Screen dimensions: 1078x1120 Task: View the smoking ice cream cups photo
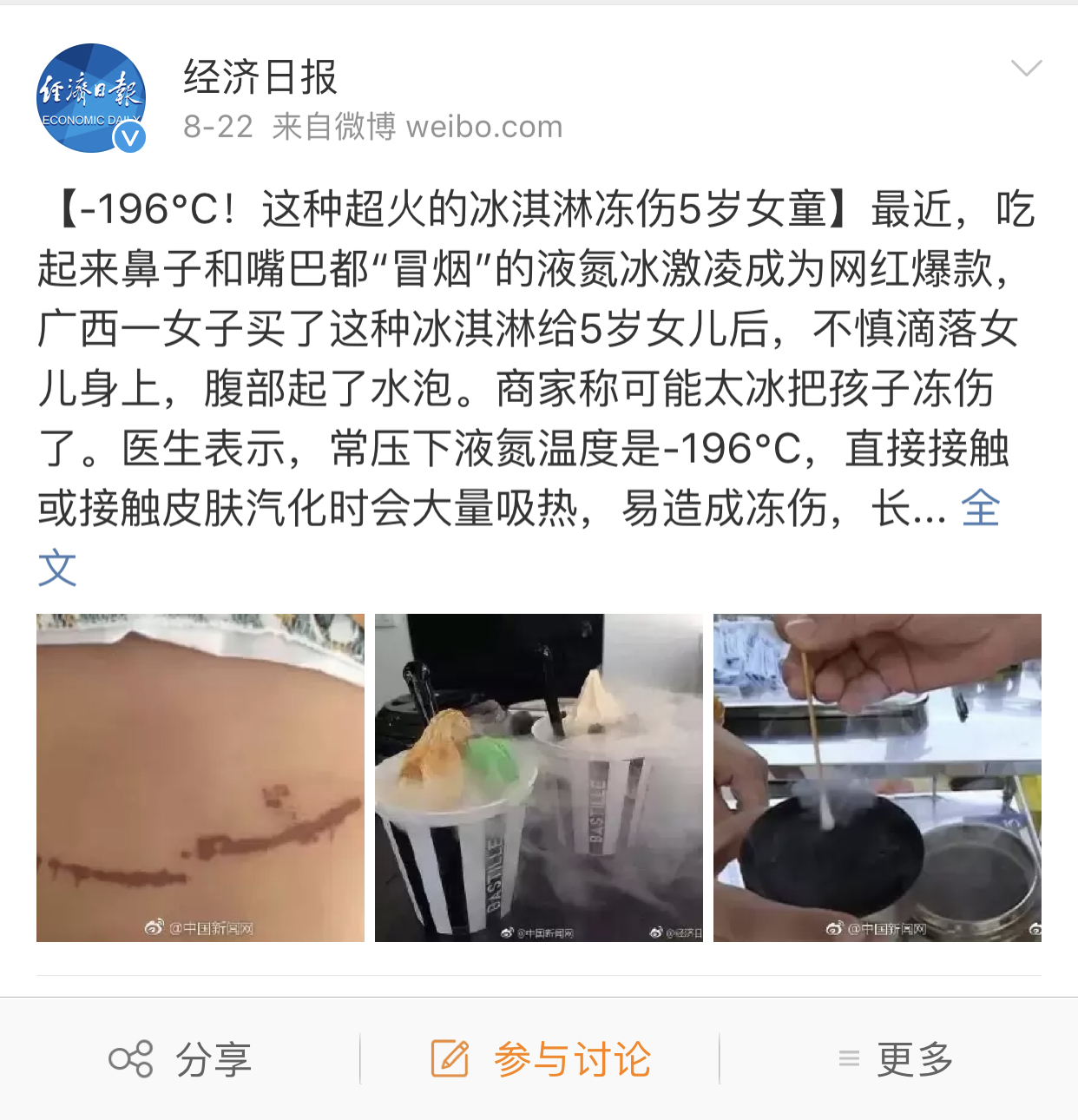pyautogui.click(x=537, y=776)
